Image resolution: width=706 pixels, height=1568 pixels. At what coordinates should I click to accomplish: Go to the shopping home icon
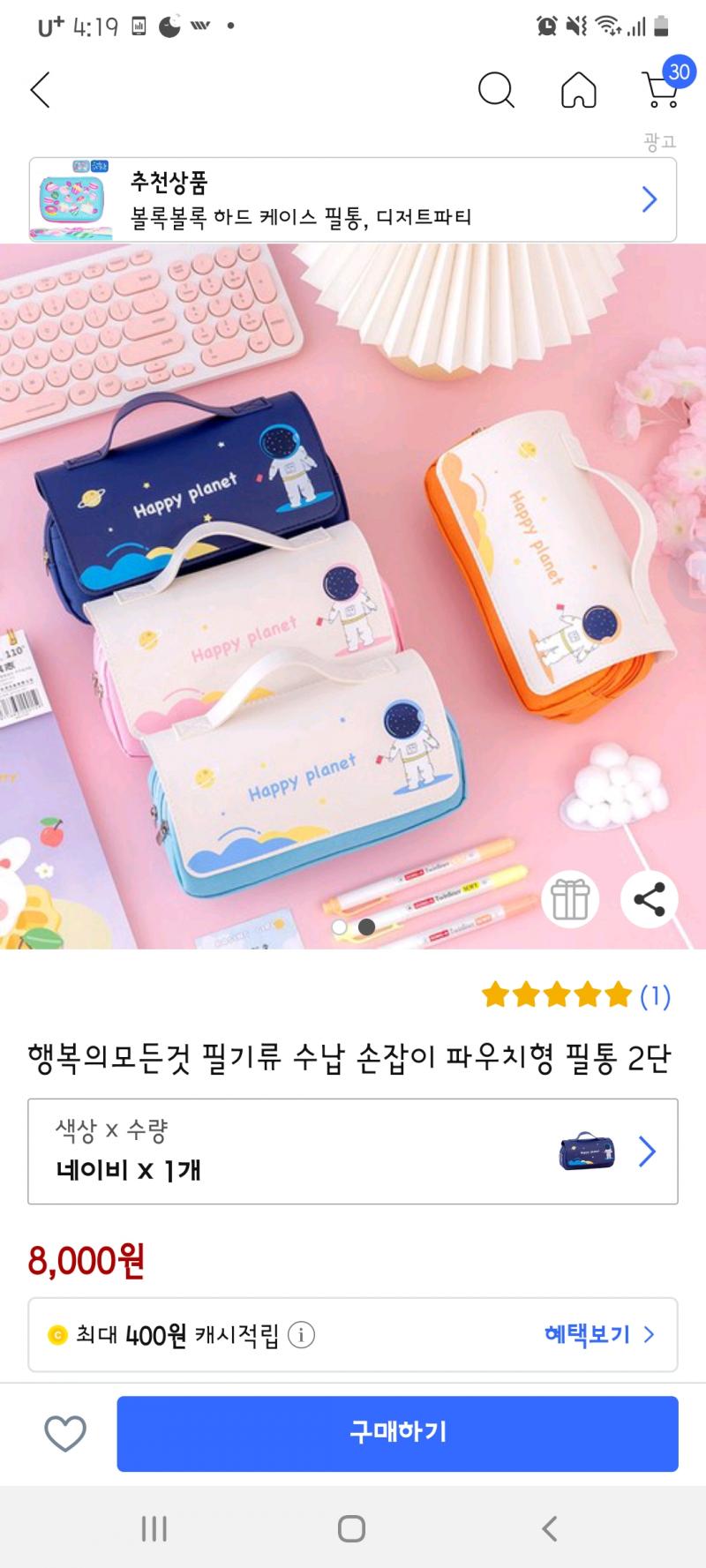579,90
